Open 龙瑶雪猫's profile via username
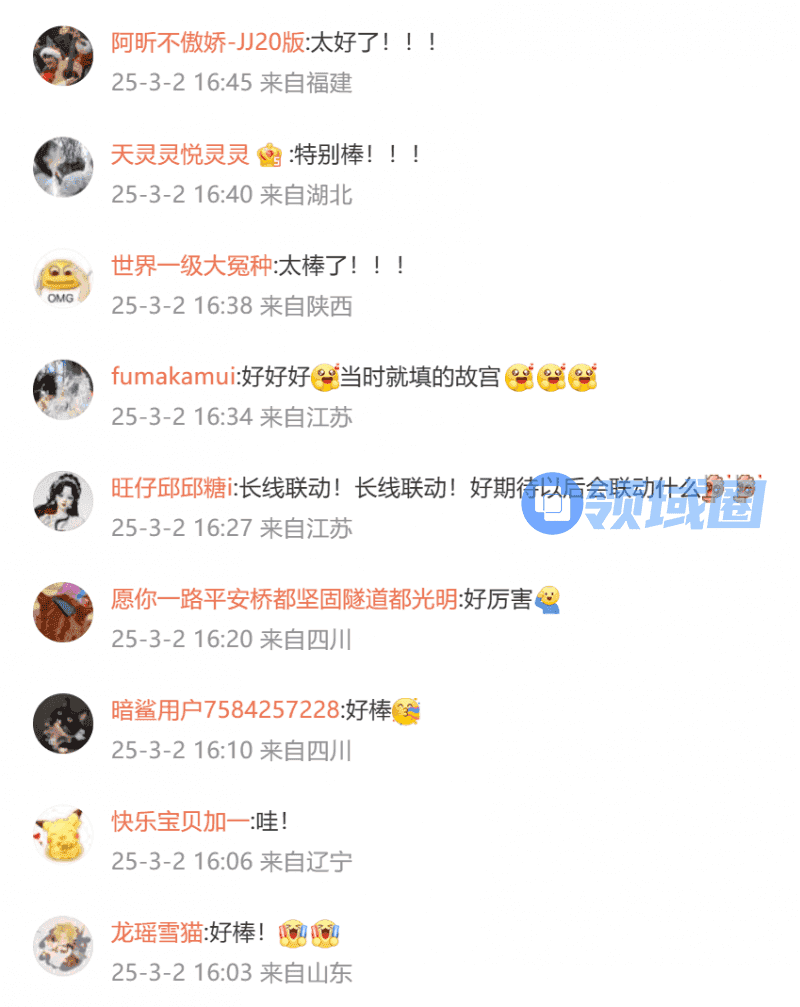The height and width of the screenshot is (1007, 800). (x=157, y=933)
